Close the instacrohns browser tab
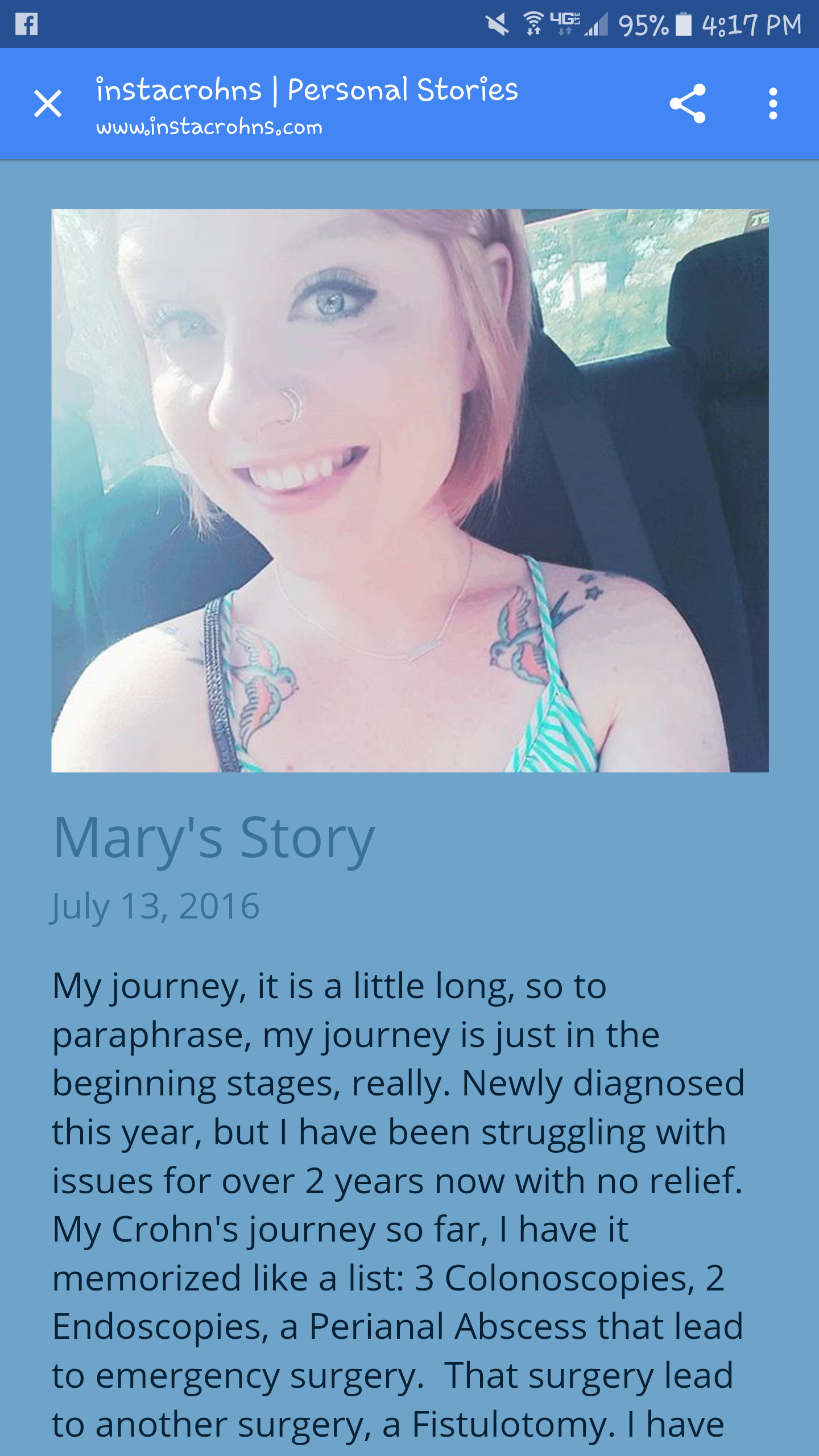This screenshot has width=819, height=1456. click(x=48, y=104)
